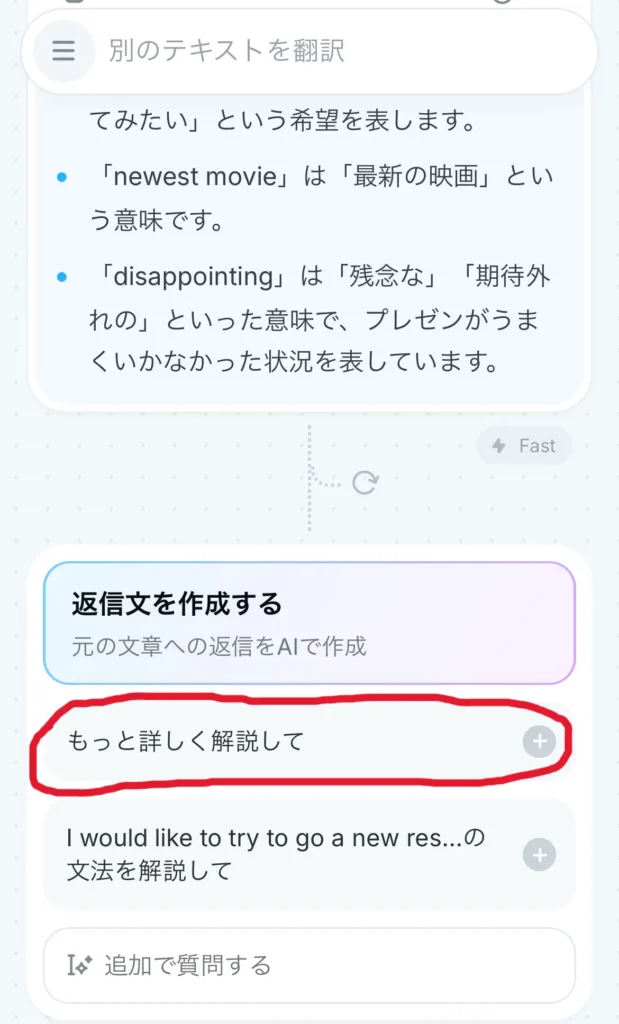
Task: Select もっと詳しく解説して suggestion
Action: coord(300,741)
